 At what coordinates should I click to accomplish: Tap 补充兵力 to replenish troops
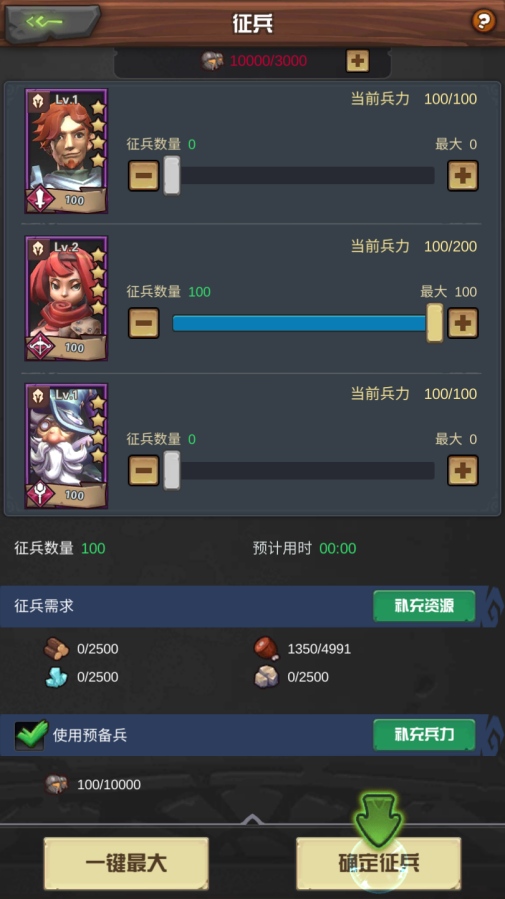pos(424,735)
